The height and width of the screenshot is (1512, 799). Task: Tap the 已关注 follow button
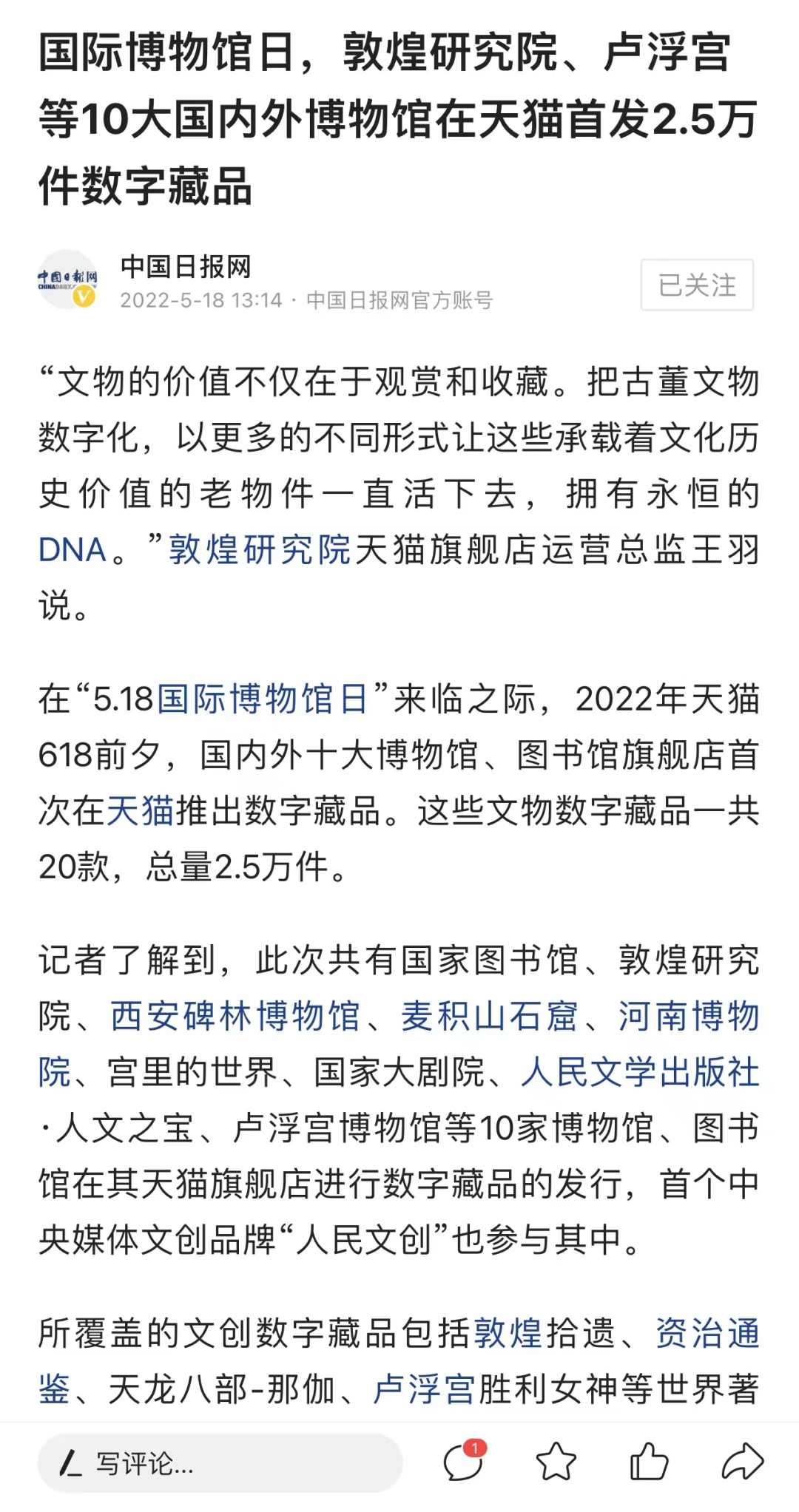point(697,285)
